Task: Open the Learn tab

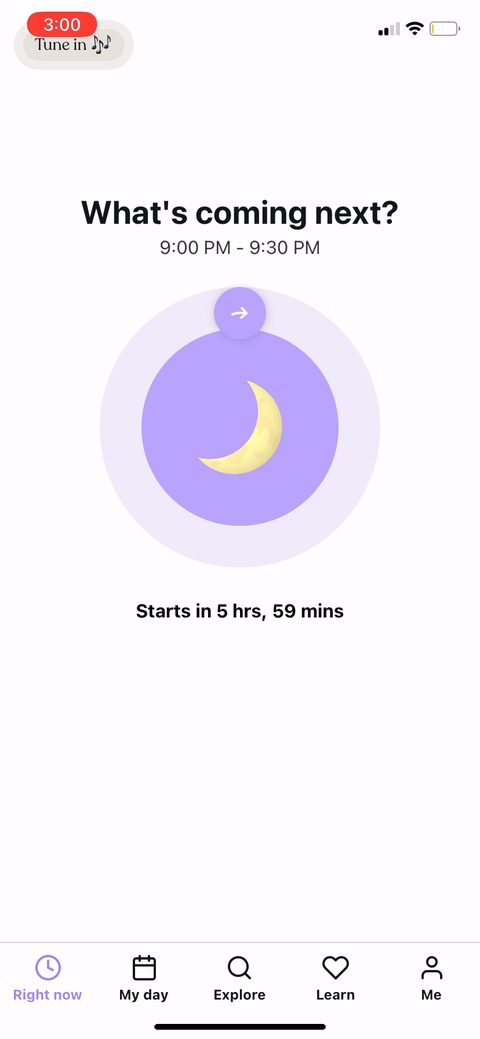Action: 335,978
